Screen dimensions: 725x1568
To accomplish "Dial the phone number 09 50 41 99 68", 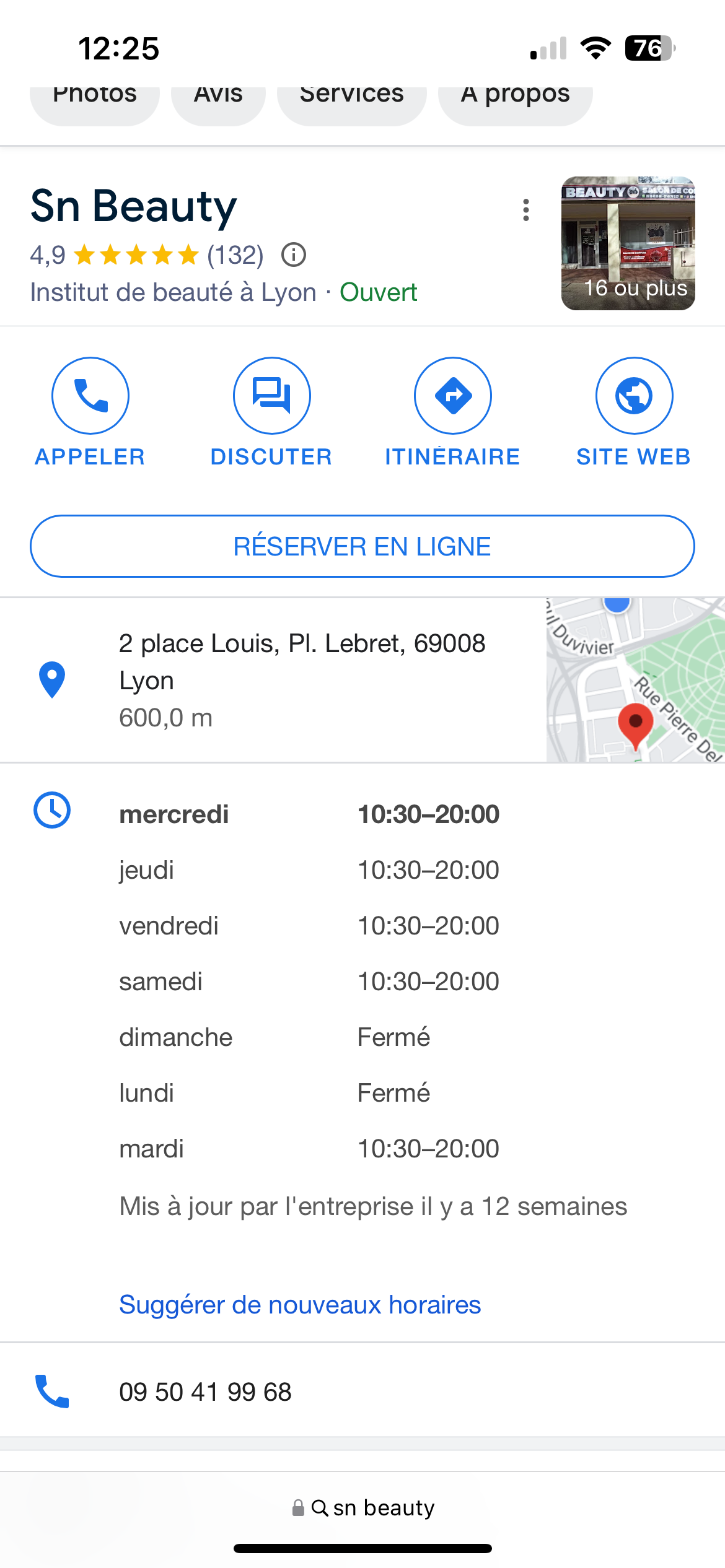I will (x=205, y=1392).
